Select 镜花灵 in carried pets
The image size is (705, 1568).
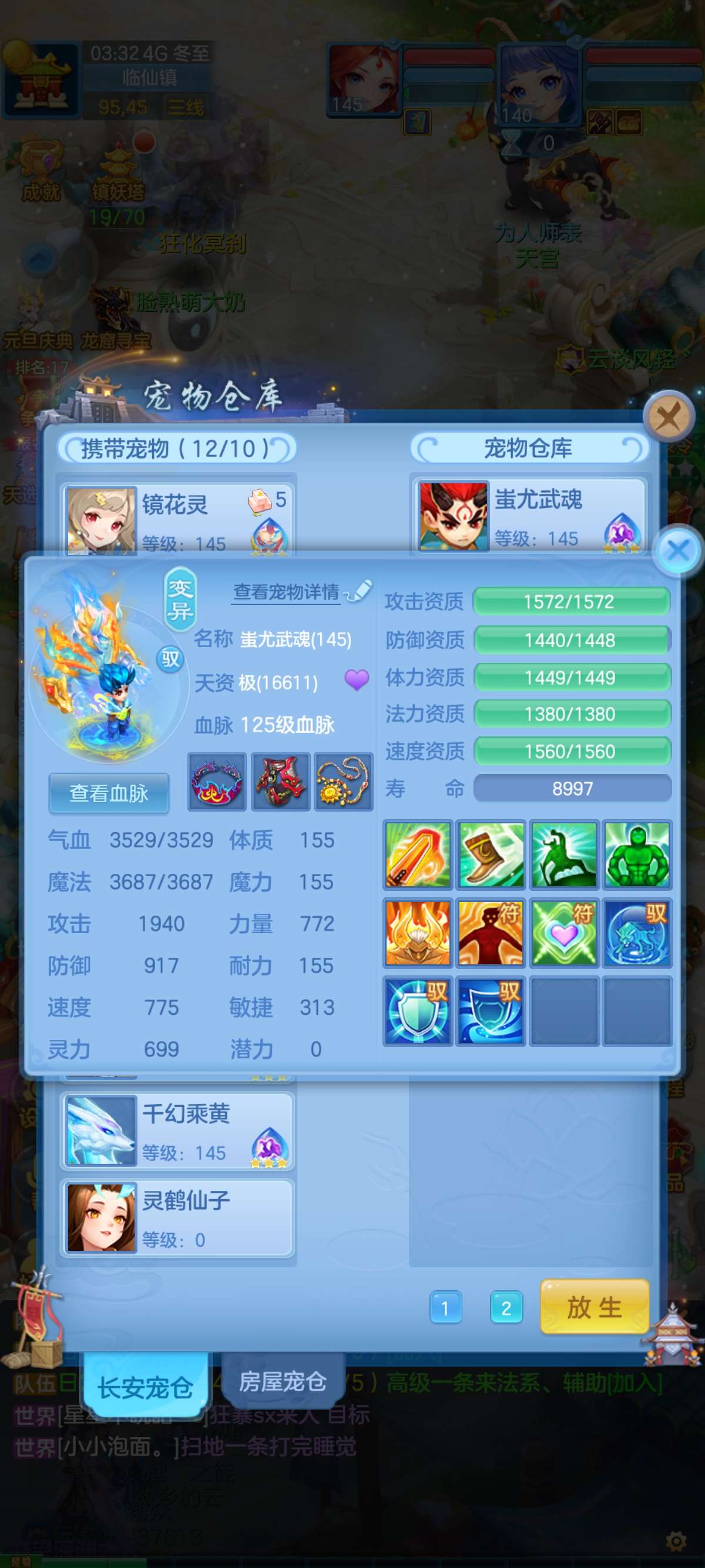[177, 519]
